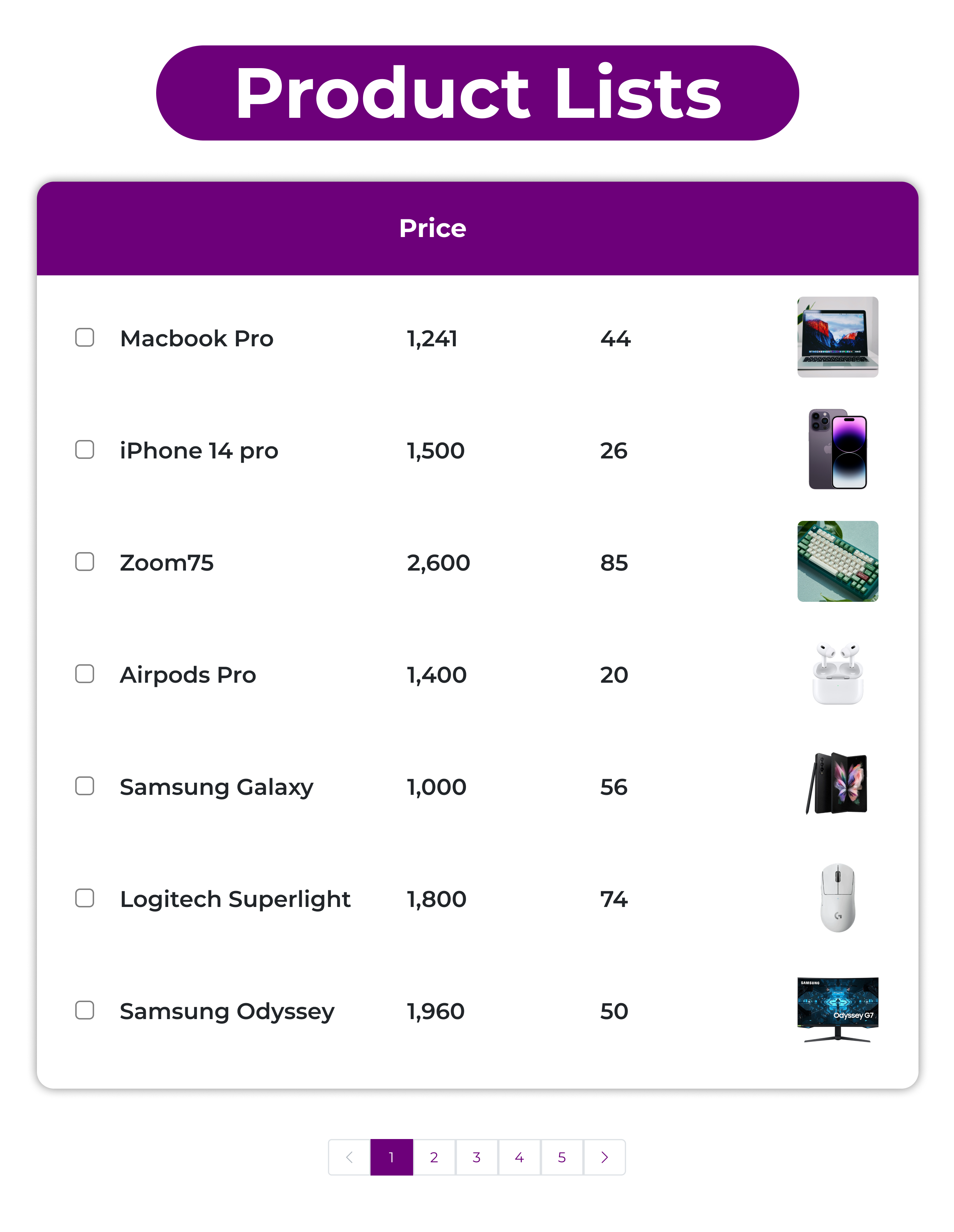954x1232 pixels.
Task: Check the Logitech Superlight checkbox
Action: (x=84, y=898)
